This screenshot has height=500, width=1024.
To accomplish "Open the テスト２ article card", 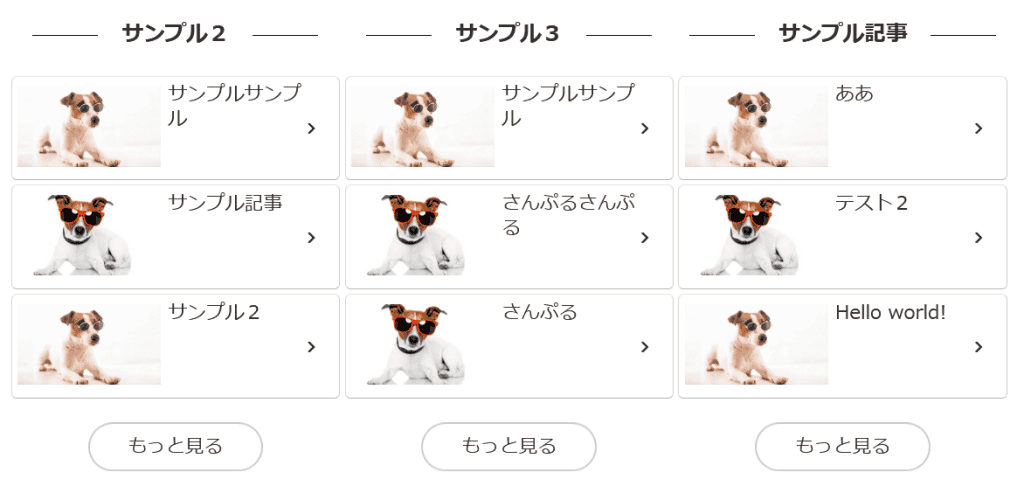I will coord(842,237).
